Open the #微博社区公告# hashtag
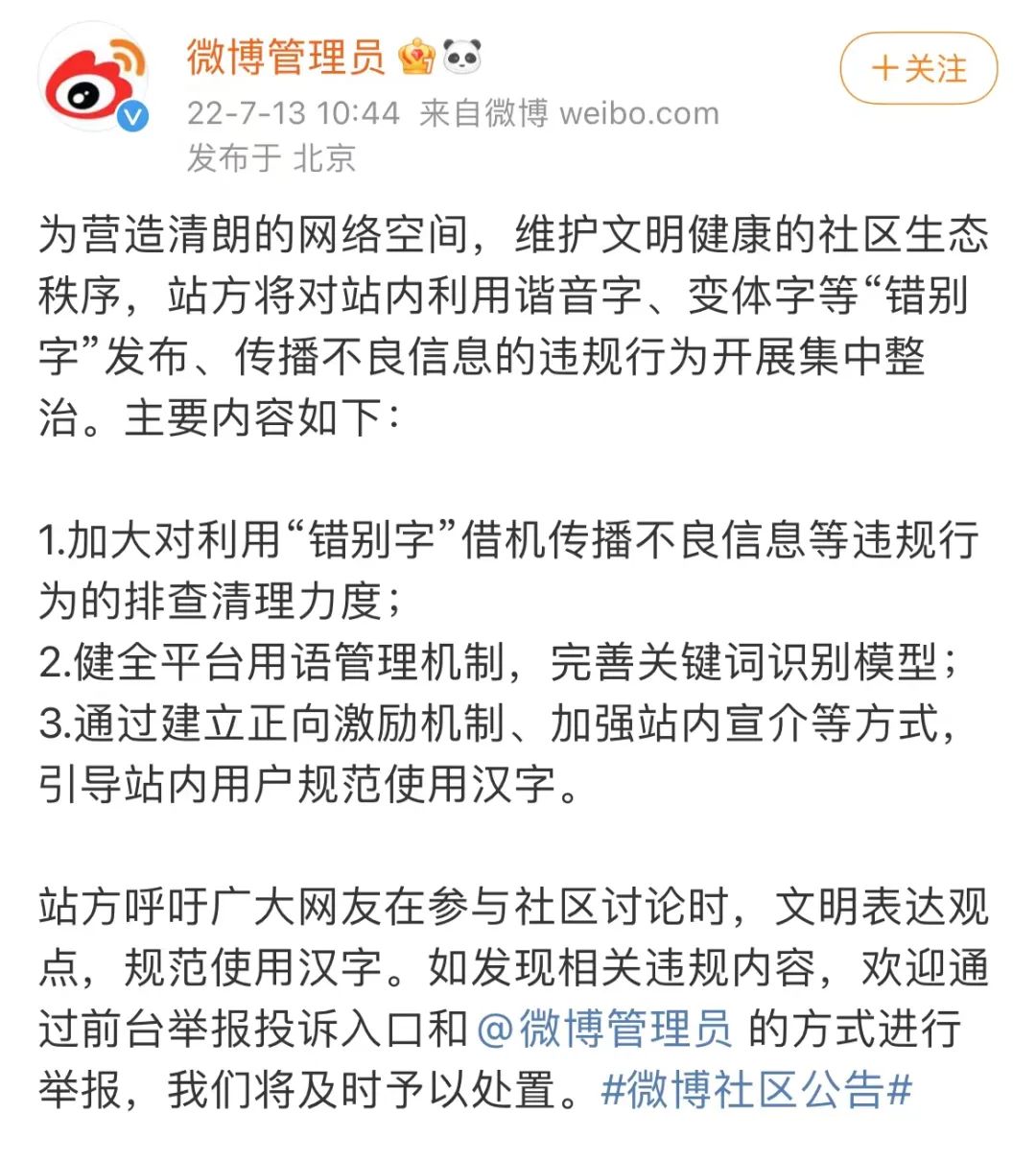This screenshot has height=1161, width=1036. [756, 1090]
